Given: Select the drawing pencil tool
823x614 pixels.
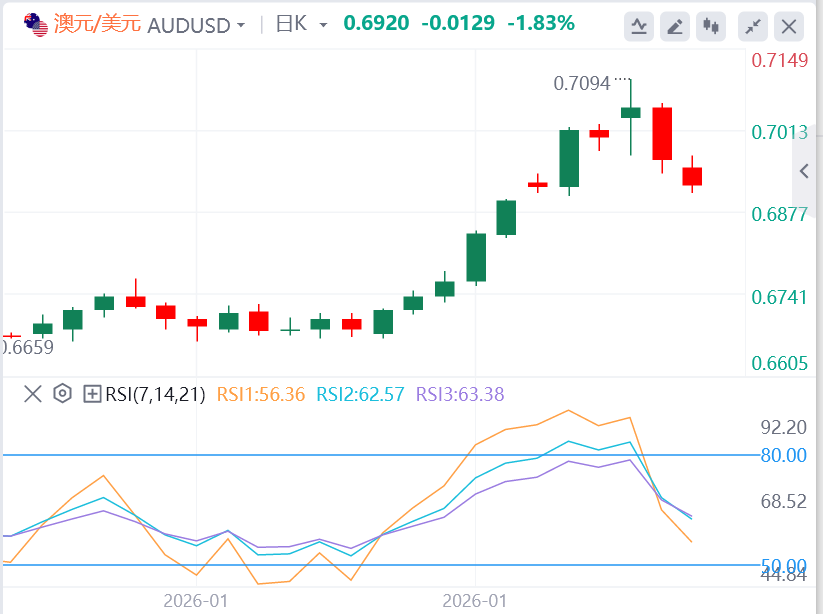Looking at the screenshot, I should point(675,27).
